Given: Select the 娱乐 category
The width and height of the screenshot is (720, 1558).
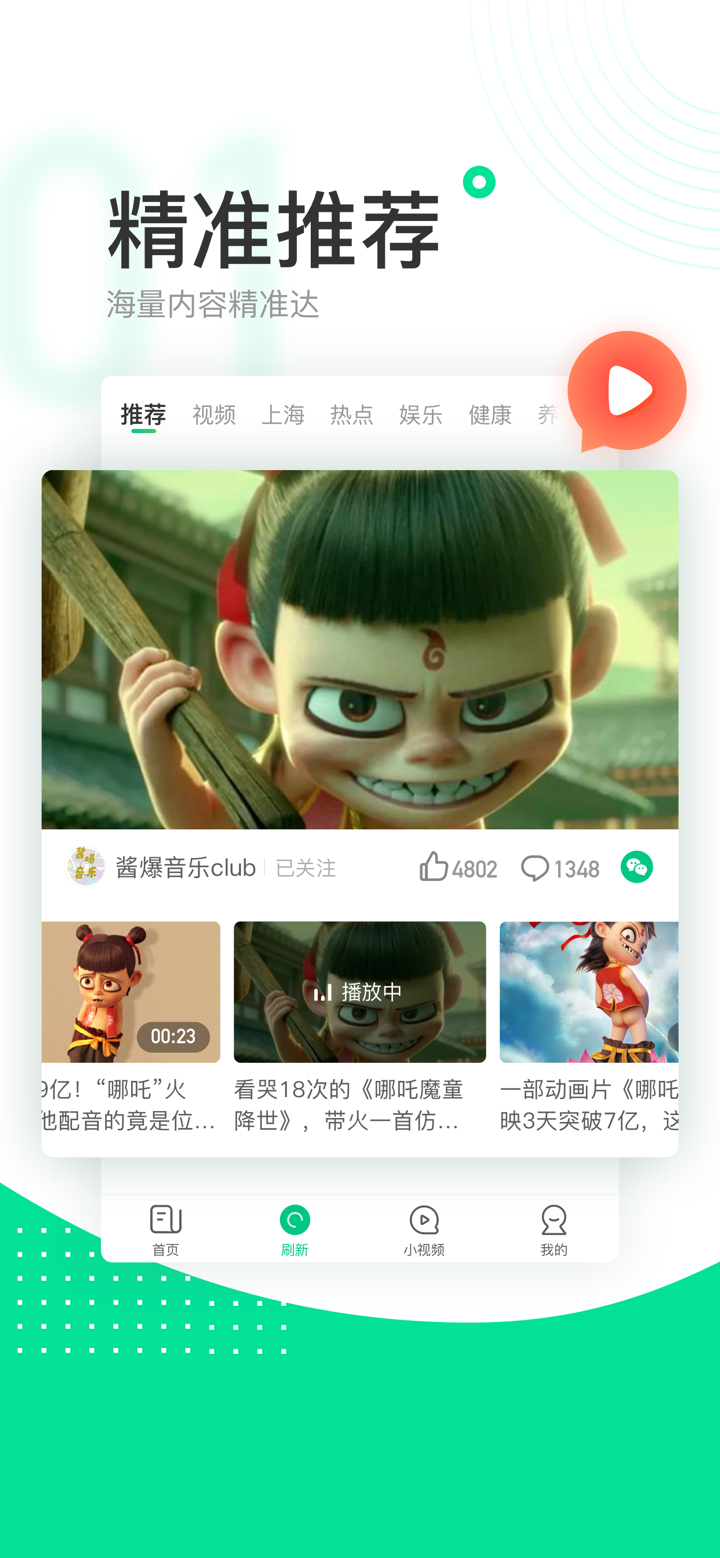Looking at the screenshot, I should coord(420,414).
